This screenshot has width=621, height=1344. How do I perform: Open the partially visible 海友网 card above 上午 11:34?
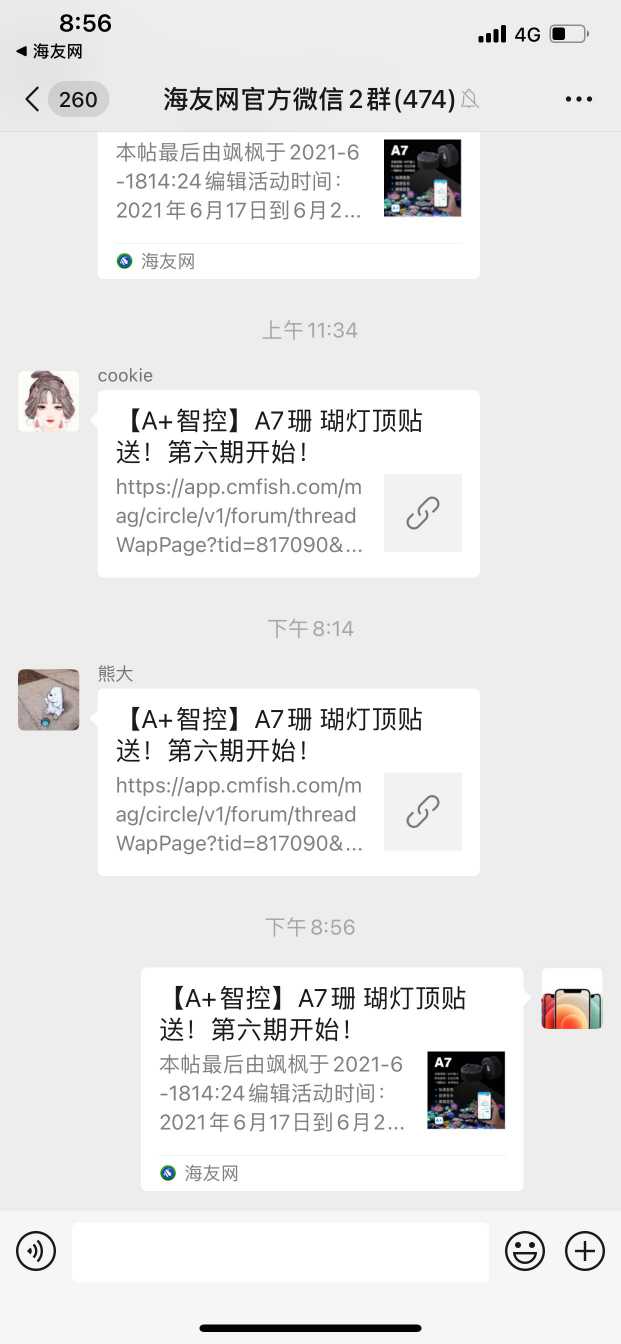(288, 200)
